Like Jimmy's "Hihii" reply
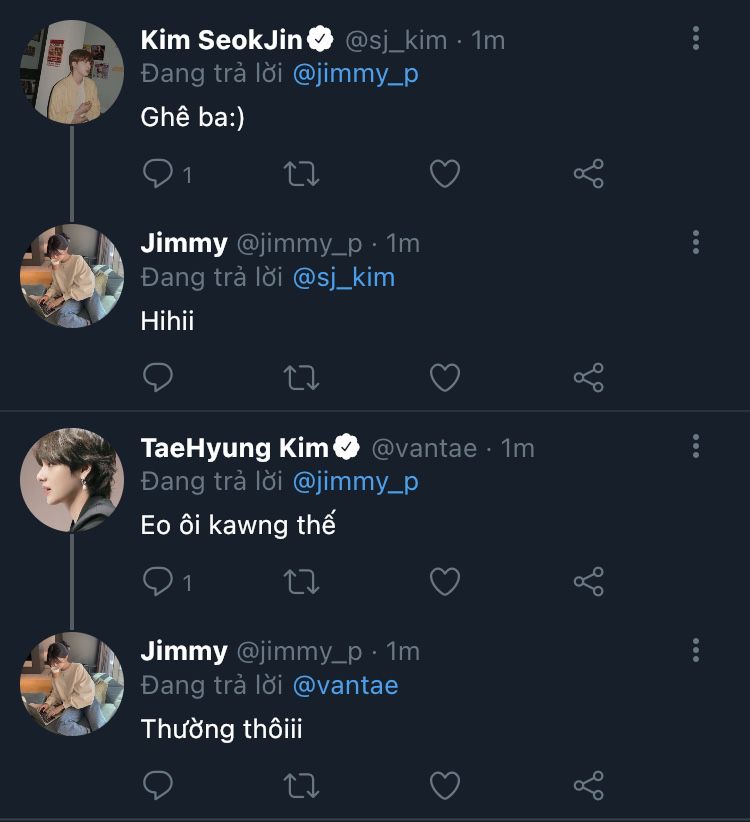The height and width of the screenshot is (822, 750). point(444,378)
